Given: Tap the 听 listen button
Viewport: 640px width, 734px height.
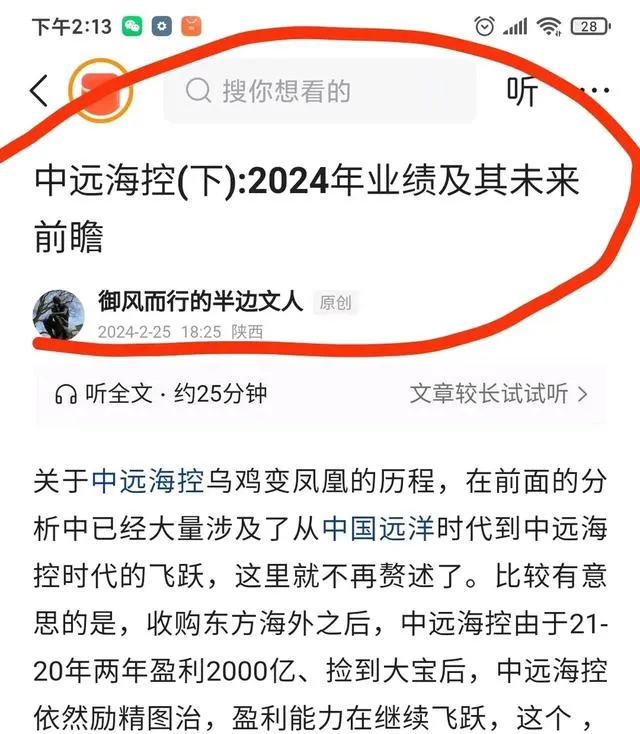Looking at the screenshot, I should pyautogui.click(x=522, y=92).
